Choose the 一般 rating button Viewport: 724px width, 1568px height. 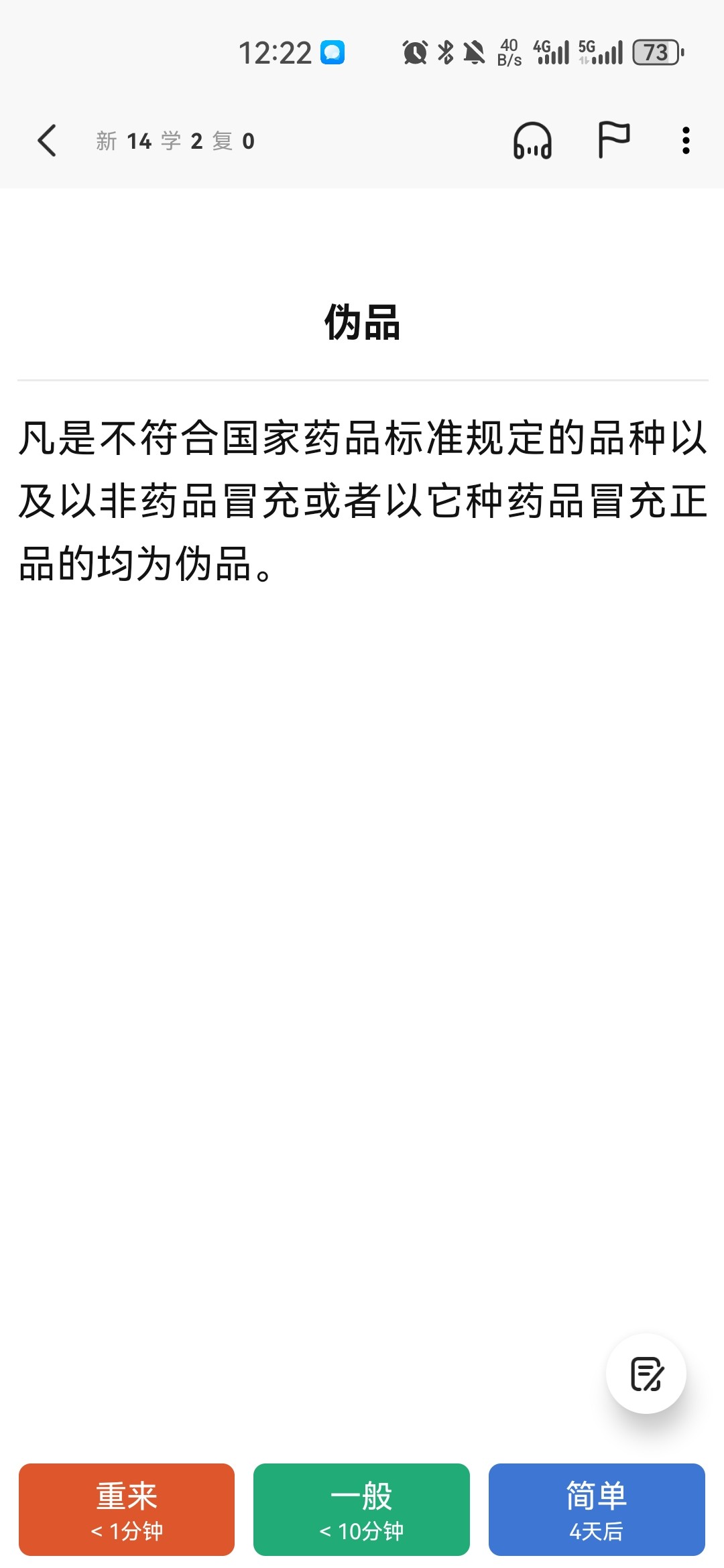point(361,1510)
